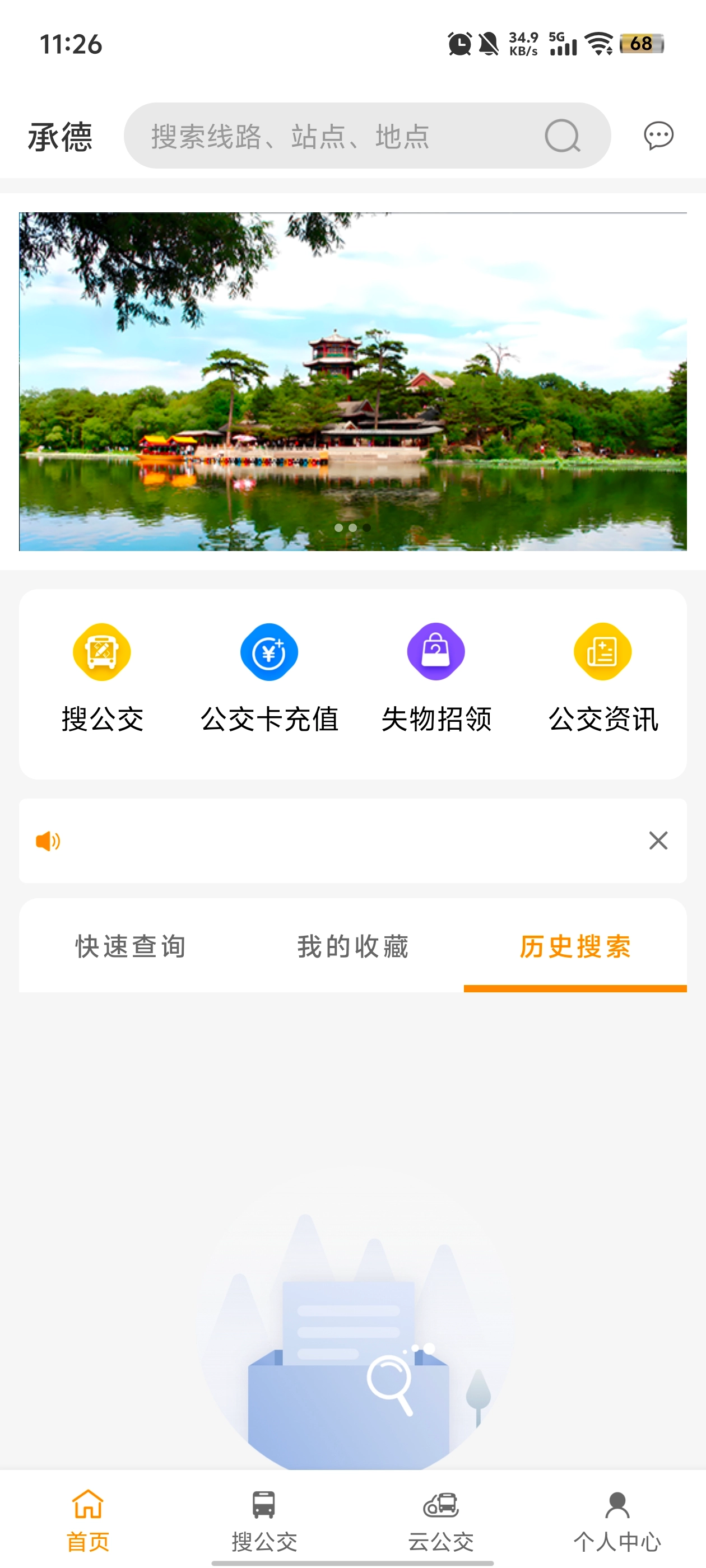706x1568 pixels.
Task: Open the 搜公交 bus search icon
Action: 101,651
